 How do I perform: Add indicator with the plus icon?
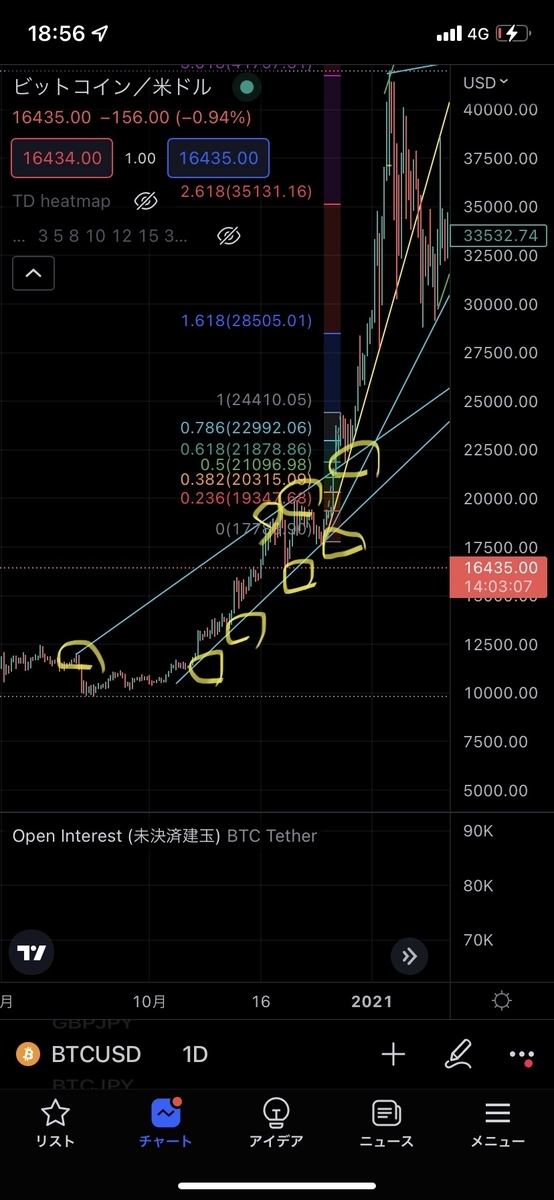pos(393,1054)
